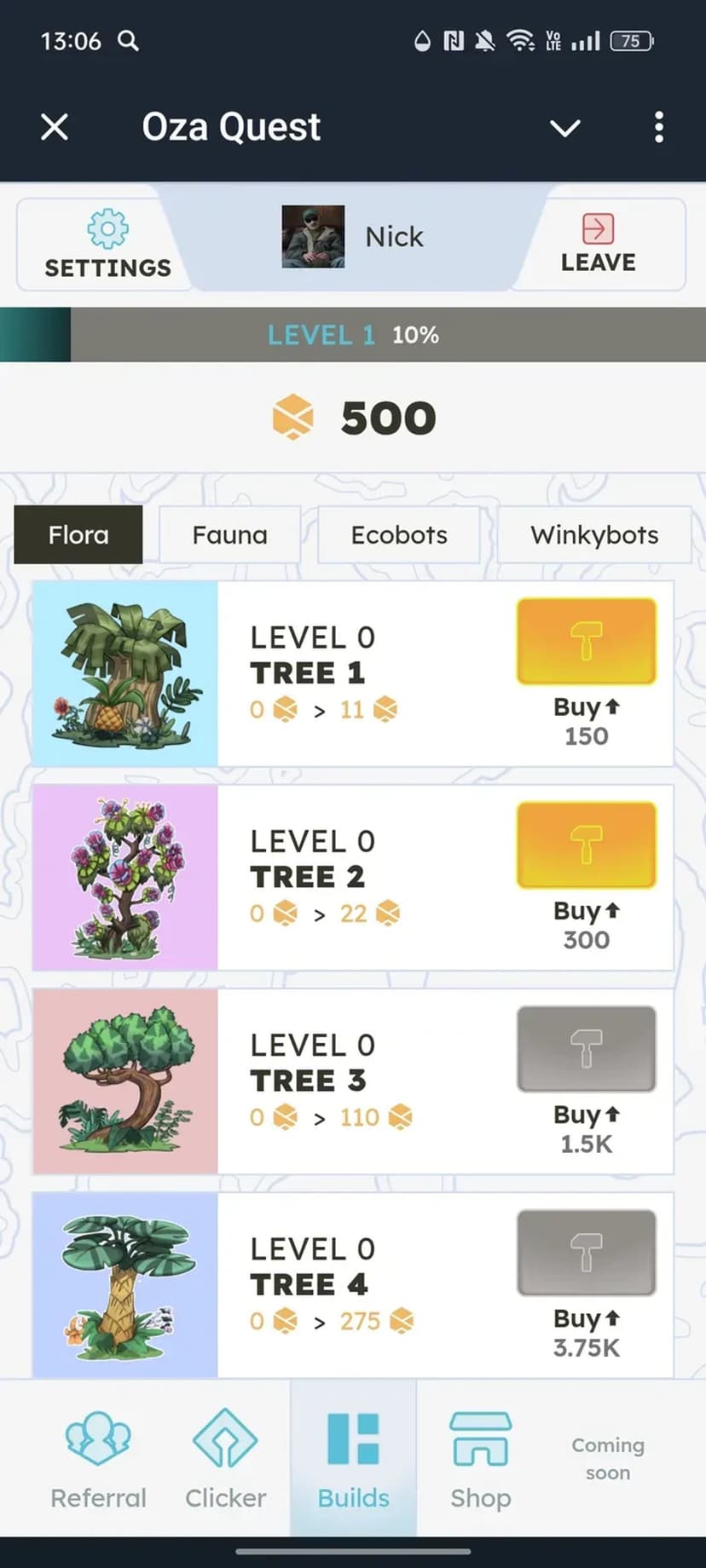Screen dimensions: 706x1568
Task: Switch to the Fauna tab
Action: (x=229, y=535)
